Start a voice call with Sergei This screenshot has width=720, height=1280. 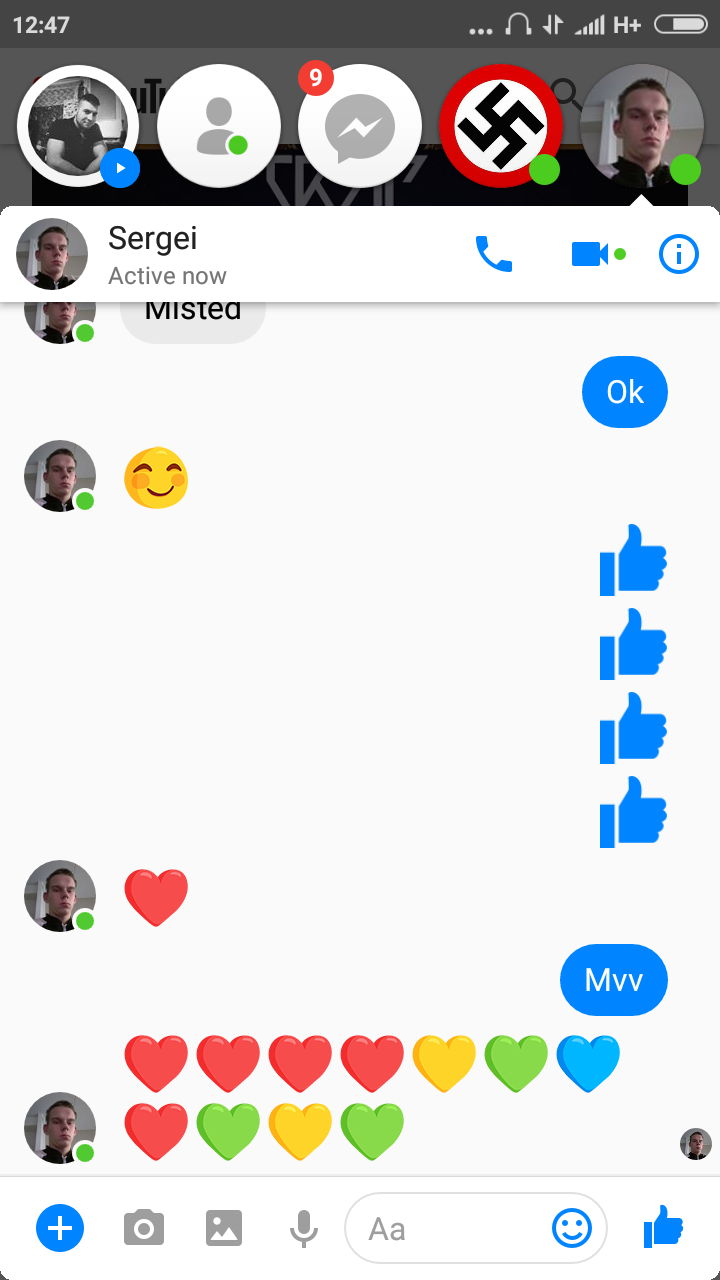tap(493, 254)
